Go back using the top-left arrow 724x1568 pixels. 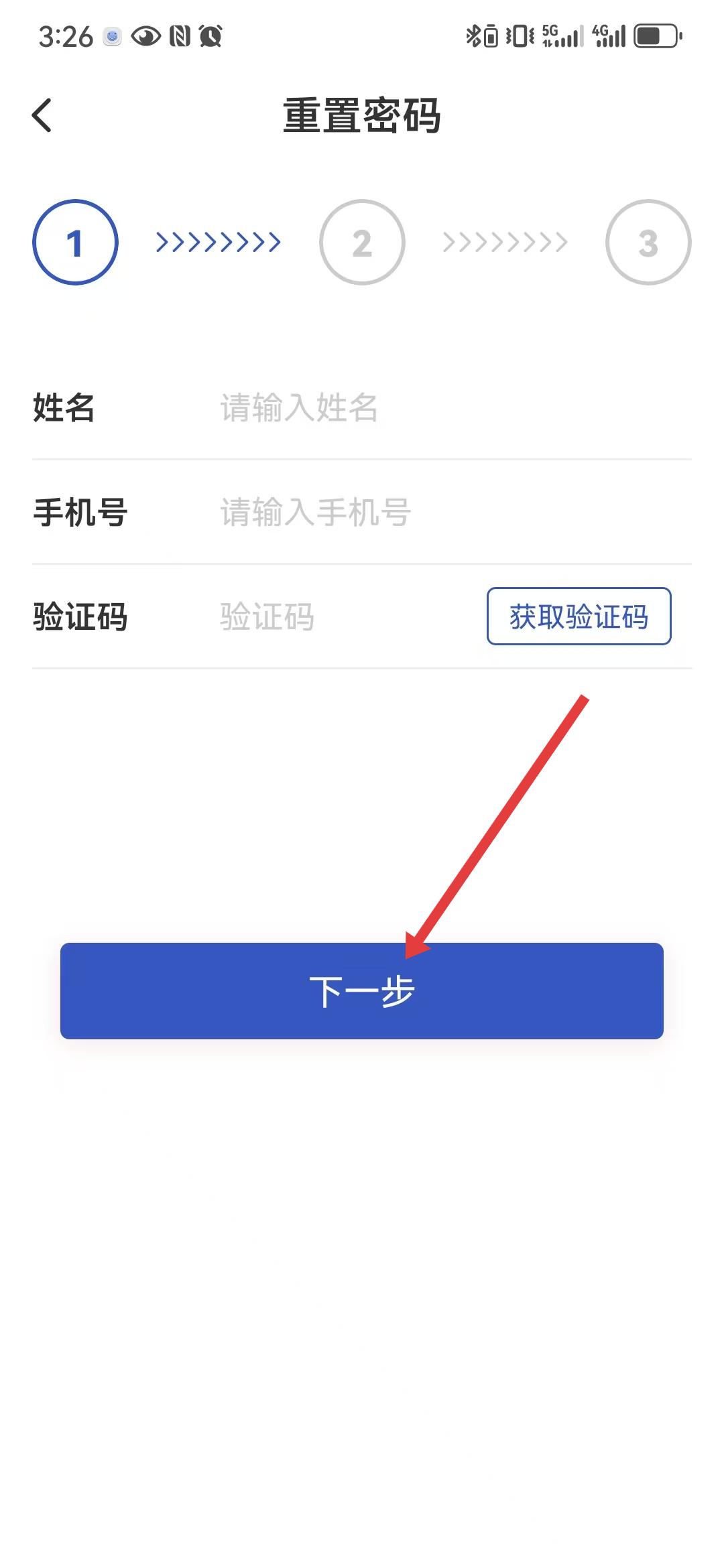pyautogui.click(x=42, y=115)
